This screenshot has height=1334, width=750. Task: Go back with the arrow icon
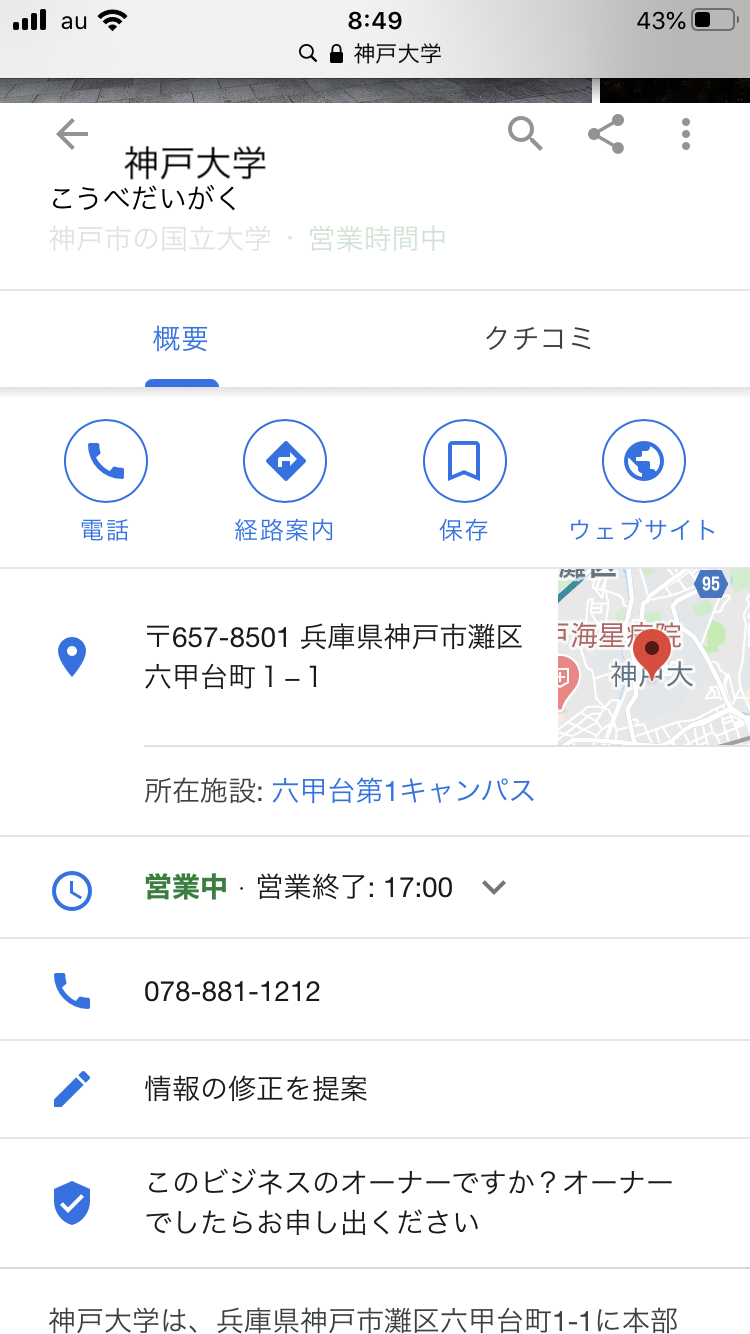pos(72,134)
